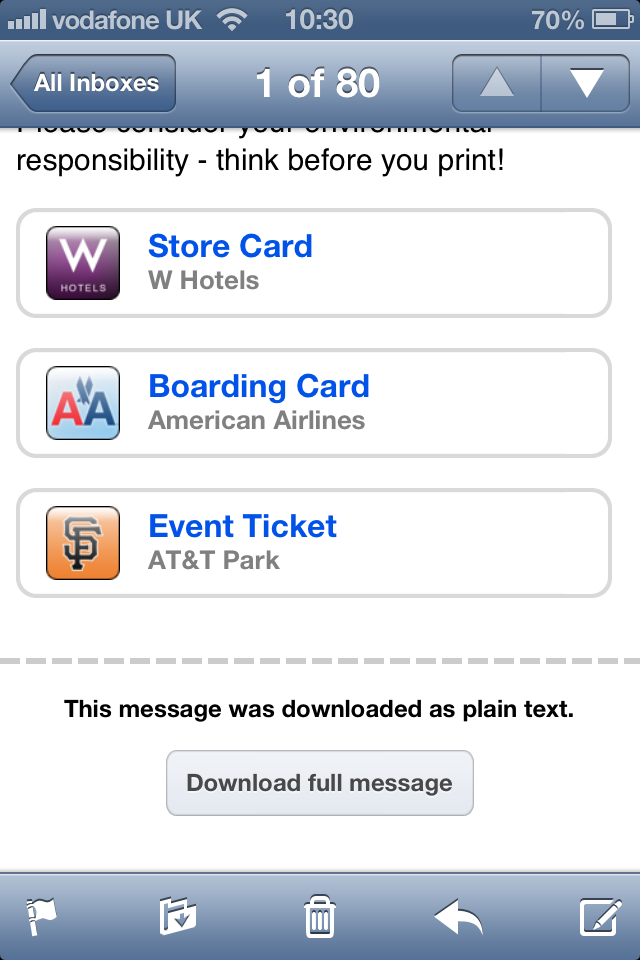The width and height of the screenshot is (640, 960).
Task: Tap Download full message
Action: (319, 783)
